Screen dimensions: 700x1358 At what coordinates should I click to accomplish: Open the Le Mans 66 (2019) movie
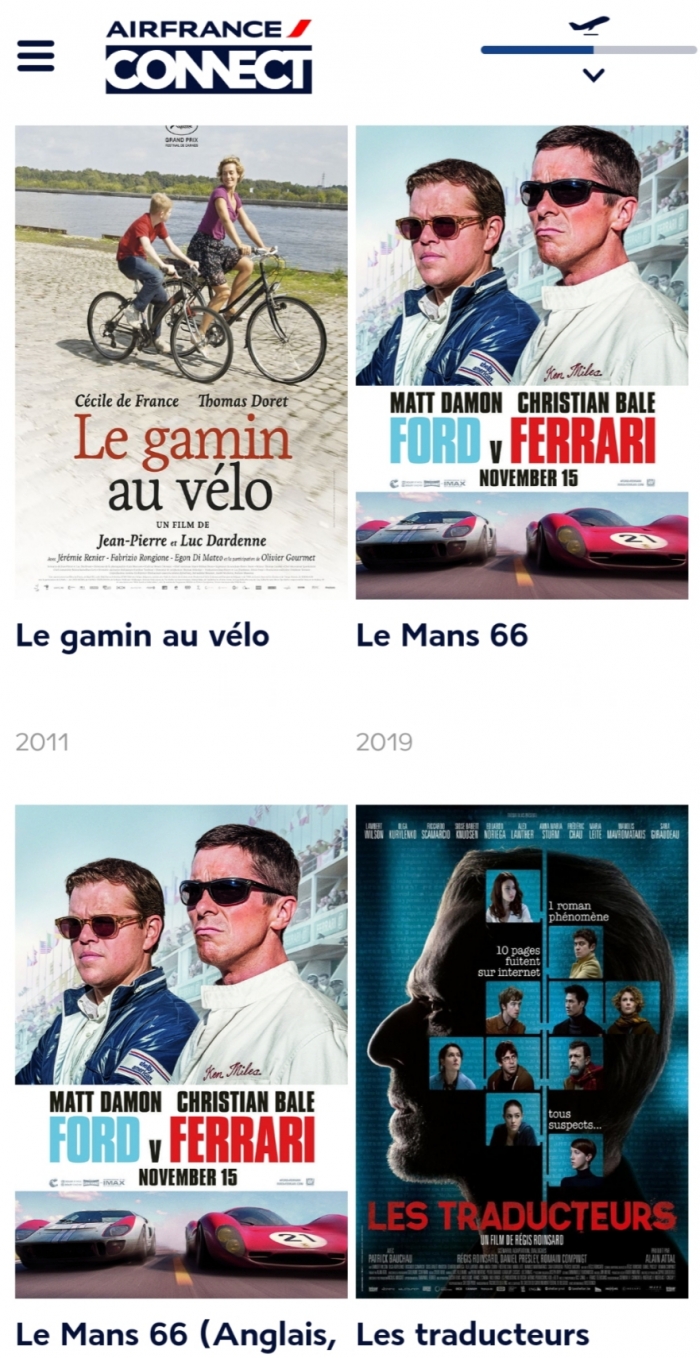522,362
